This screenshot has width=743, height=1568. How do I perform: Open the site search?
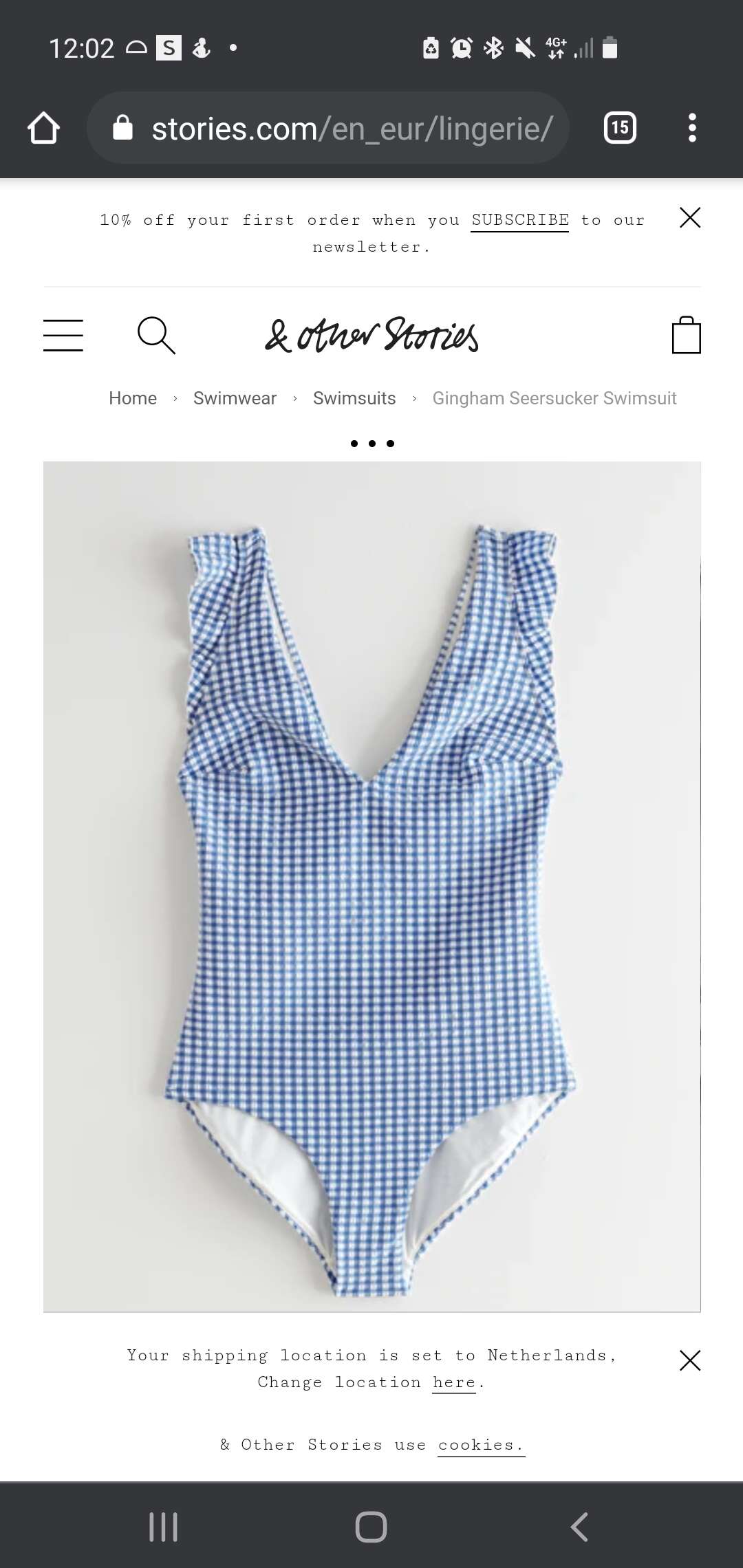(156, 335)
